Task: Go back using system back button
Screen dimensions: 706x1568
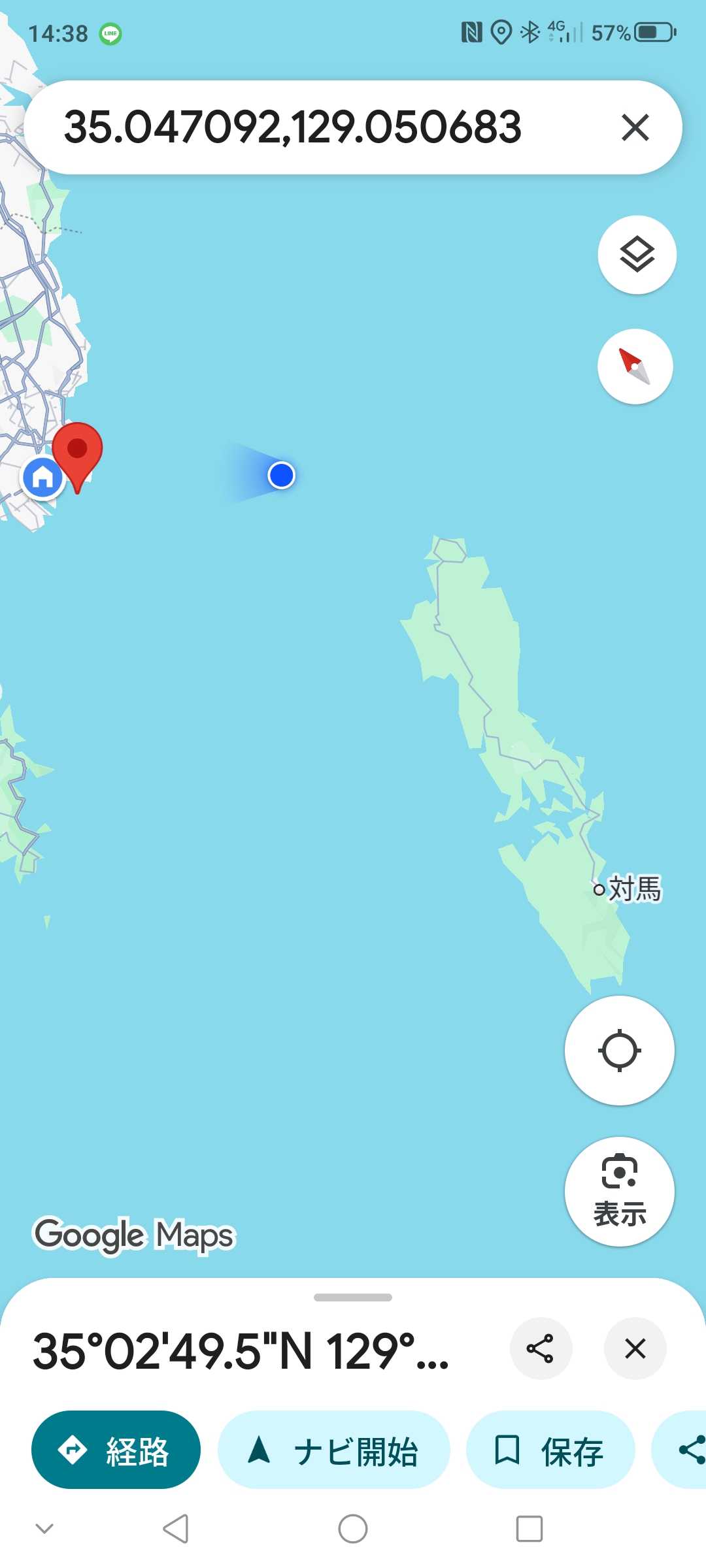Action: point(176,1529)
